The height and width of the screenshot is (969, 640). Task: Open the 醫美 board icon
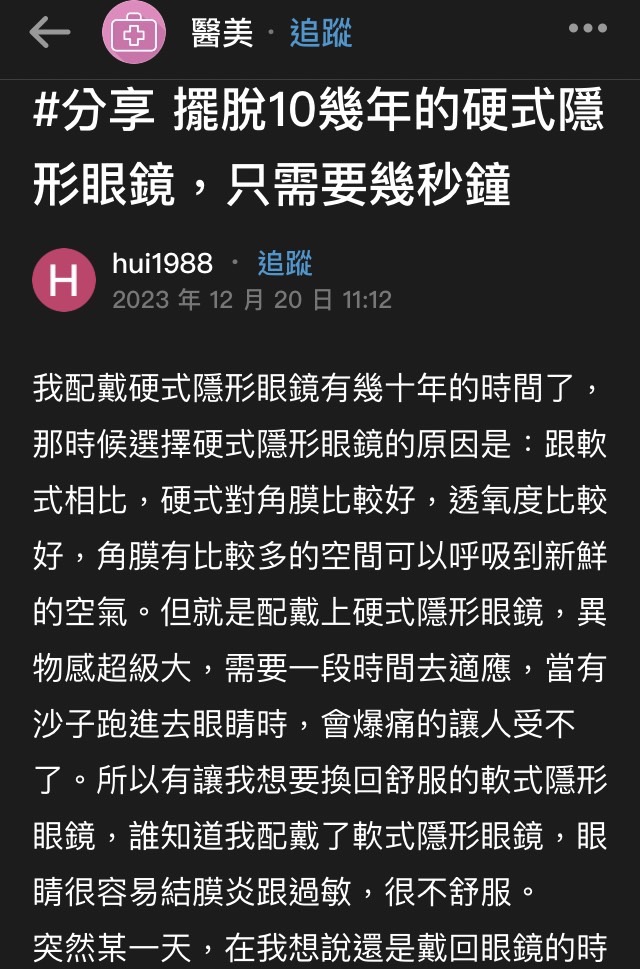(134, 33)
